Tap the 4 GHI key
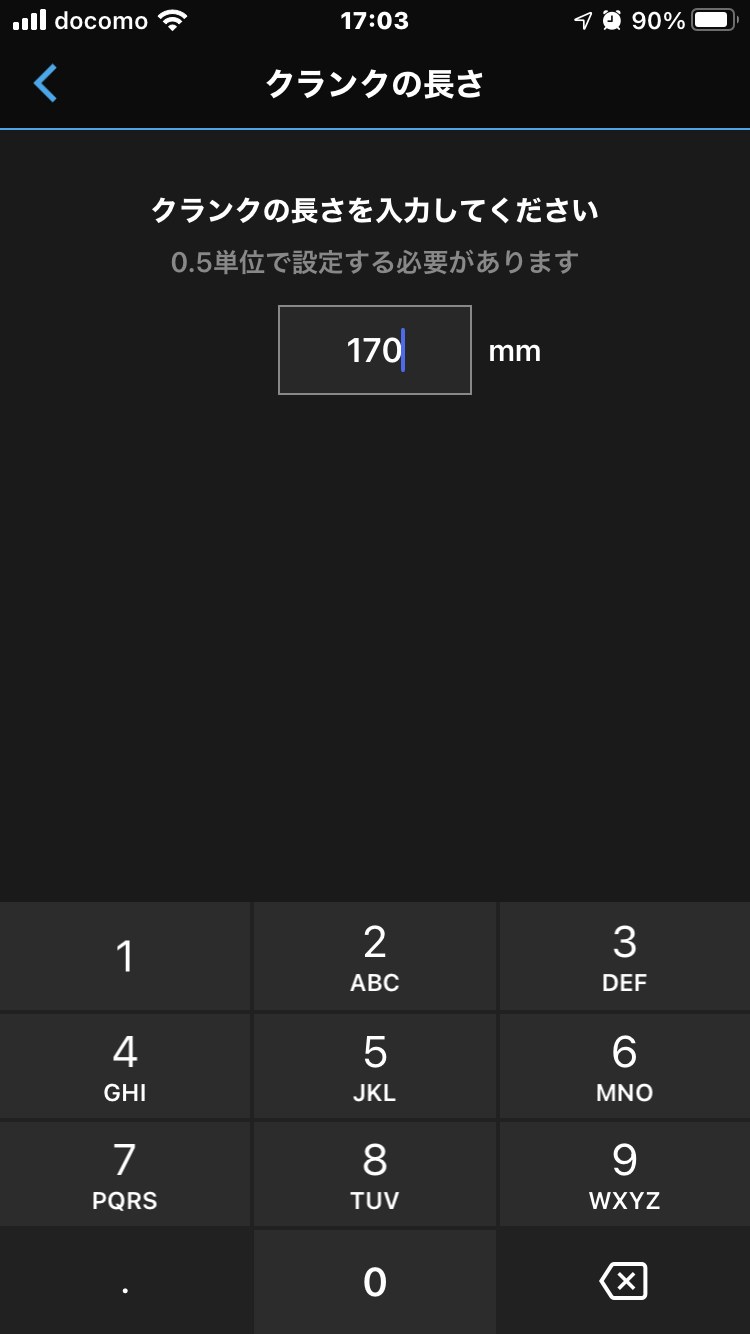The width and height of the screenshot is (750, 1334). [x=124, y=1066]
